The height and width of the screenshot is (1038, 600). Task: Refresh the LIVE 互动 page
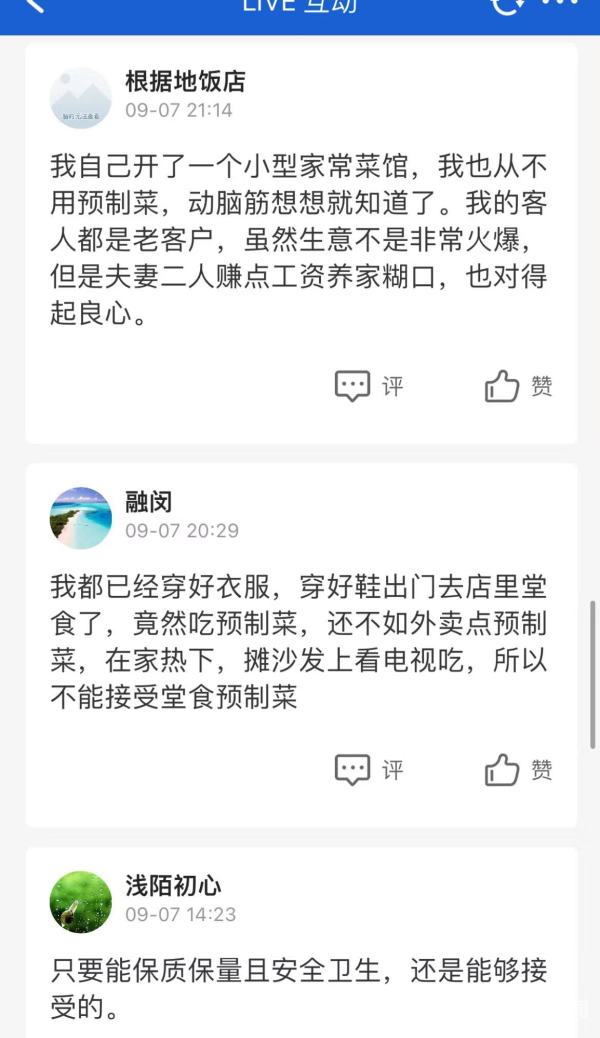tap(507, 5)
